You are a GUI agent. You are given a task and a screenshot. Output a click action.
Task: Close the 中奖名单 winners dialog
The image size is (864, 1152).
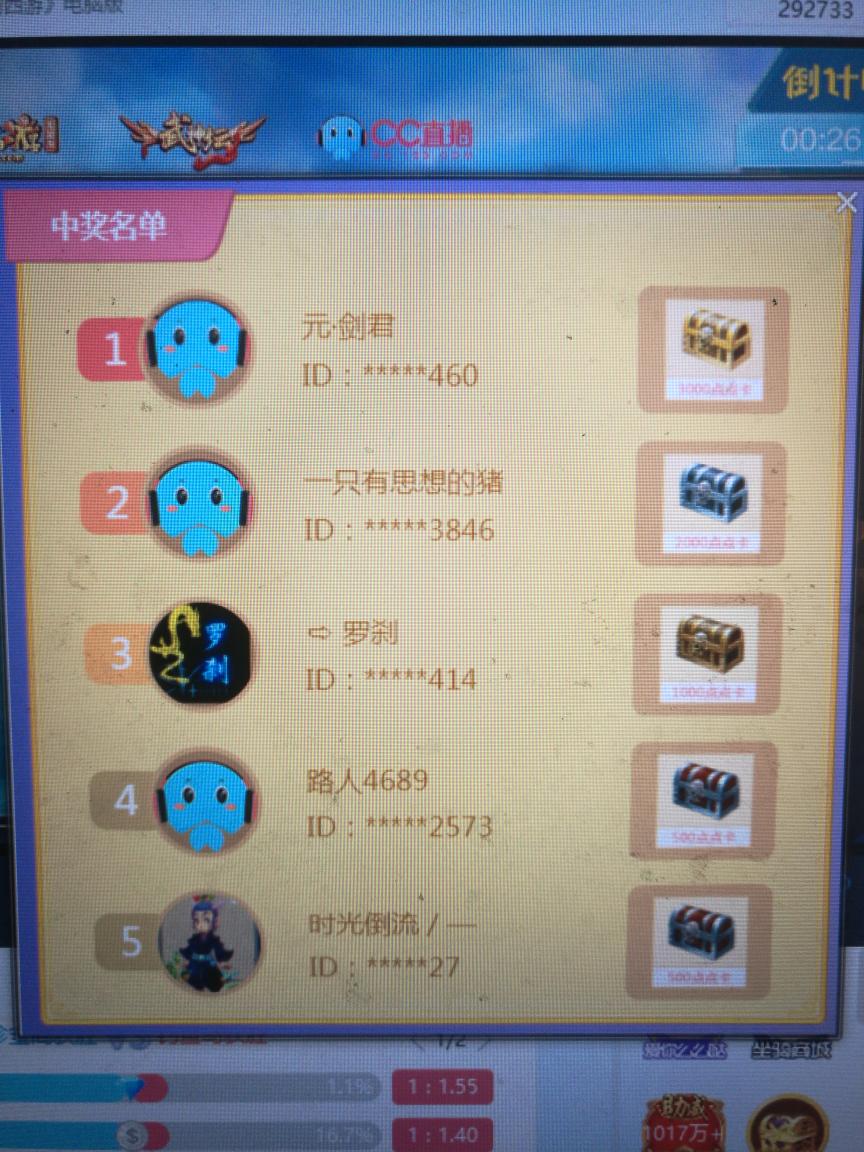(x=847, y=203)
